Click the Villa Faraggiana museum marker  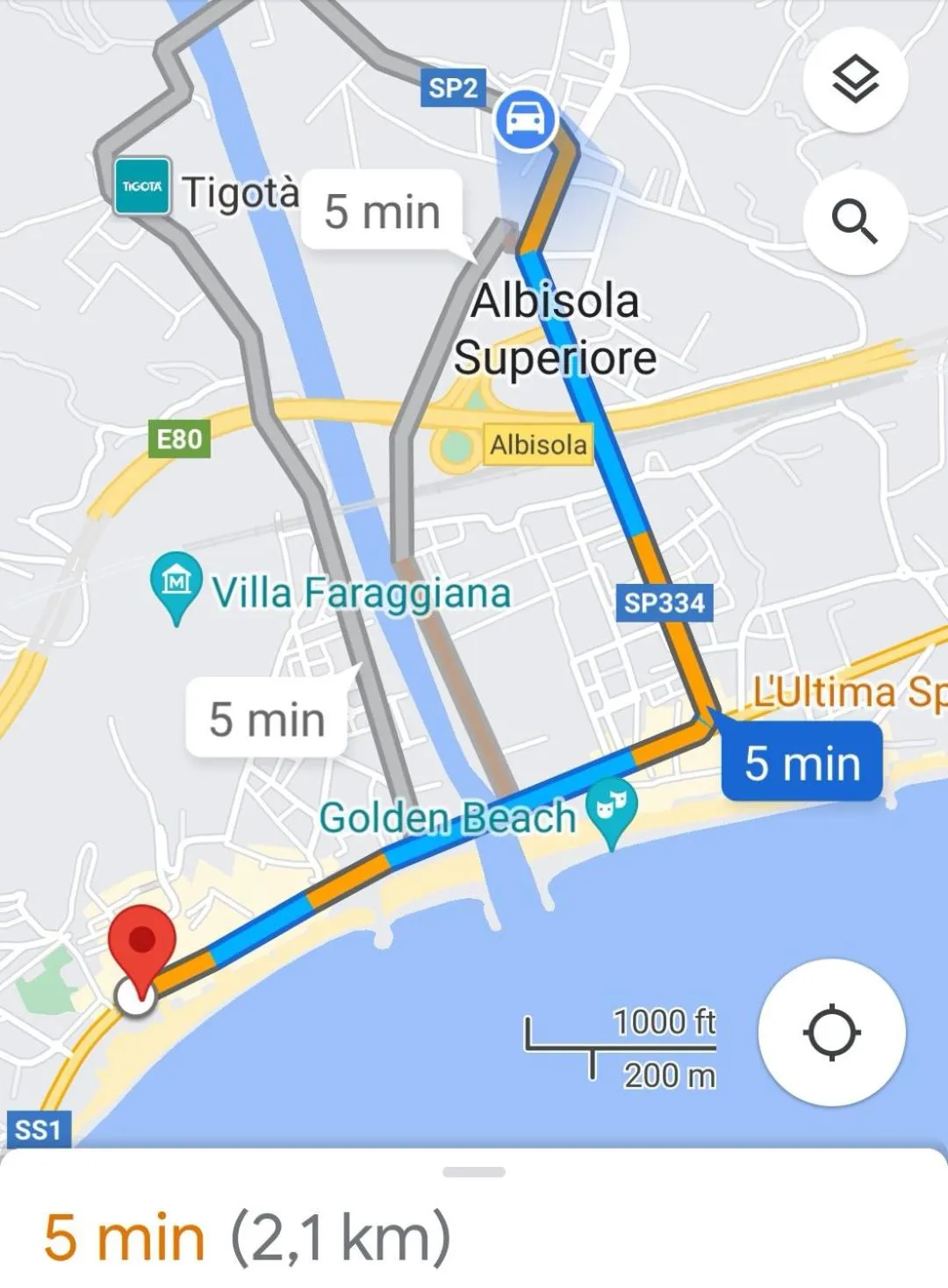(x=175, y=581)
